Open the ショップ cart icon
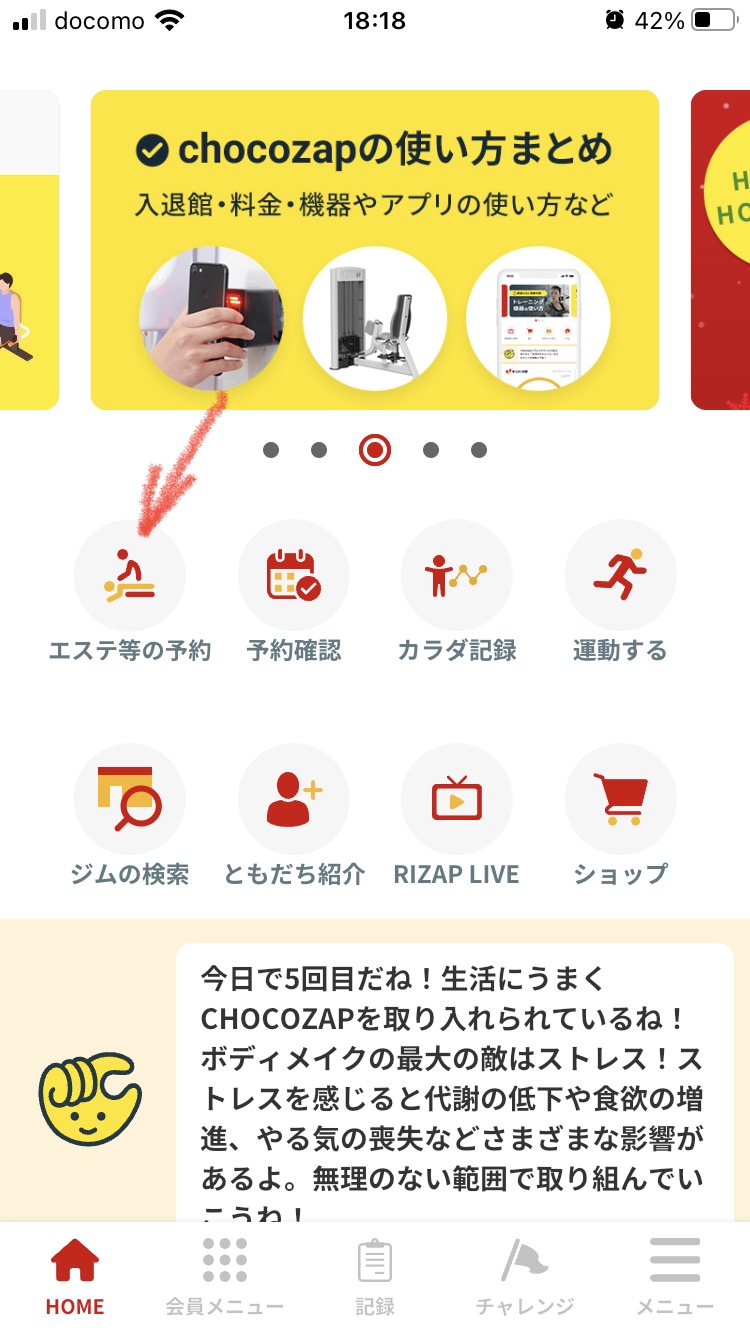The image size is (750, 1334). tap(620, 800)
